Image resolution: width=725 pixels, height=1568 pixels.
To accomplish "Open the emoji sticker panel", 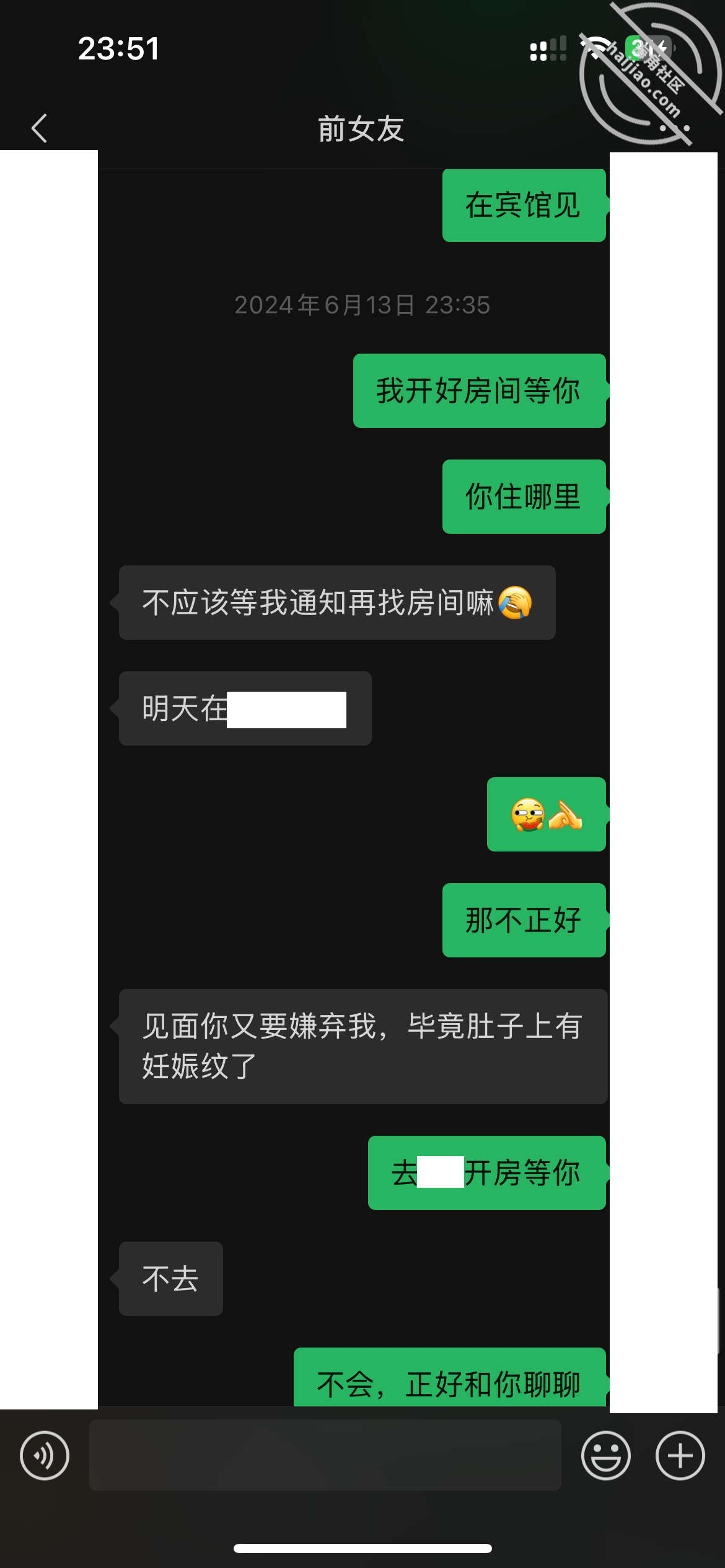I will (x=606, y=1455).
